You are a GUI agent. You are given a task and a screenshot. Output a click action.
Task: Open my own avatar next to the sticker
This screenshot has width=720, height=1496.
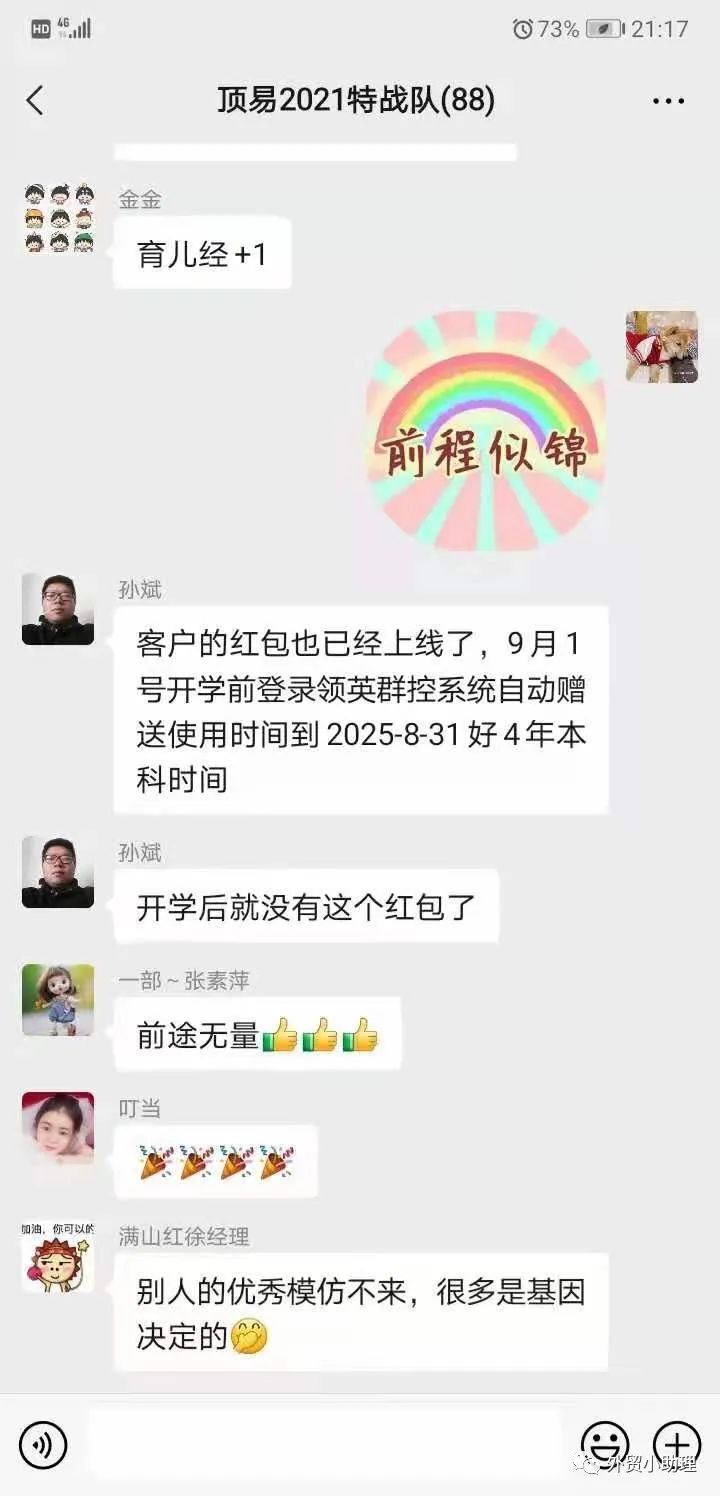[x=661, y=347]
